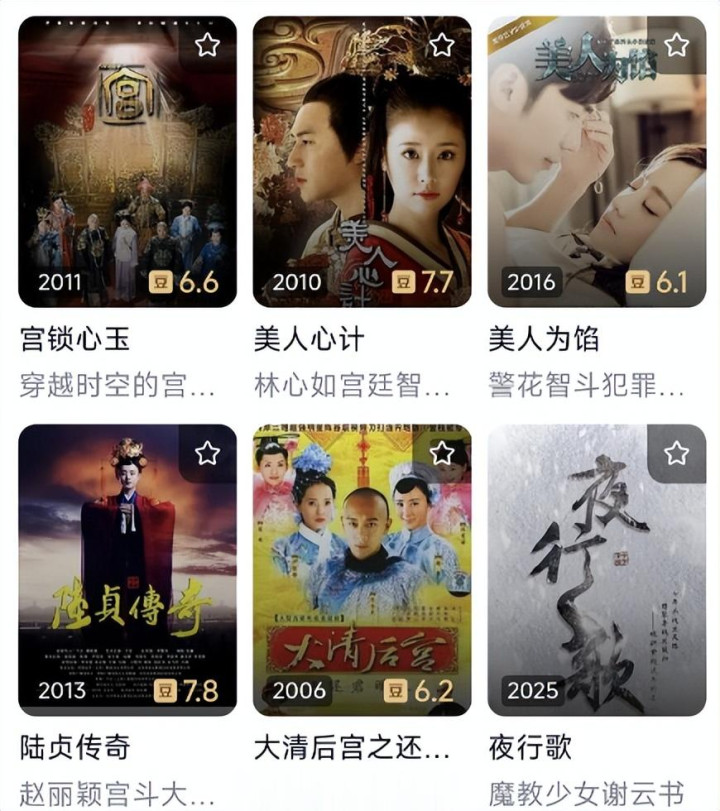
Task: Add 美人为馅 to favorites via star
Action: click(x=677, y=45)
